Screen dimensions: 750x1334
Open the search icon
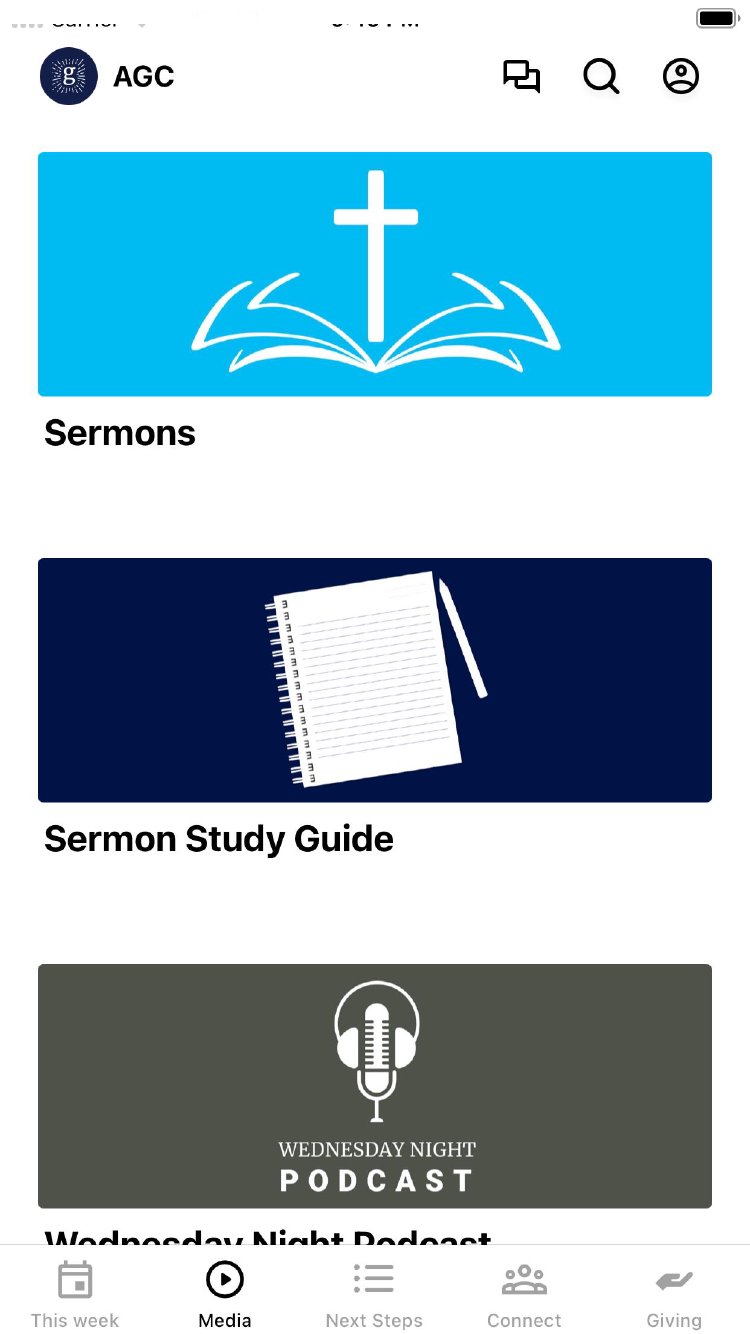point(601,77)
